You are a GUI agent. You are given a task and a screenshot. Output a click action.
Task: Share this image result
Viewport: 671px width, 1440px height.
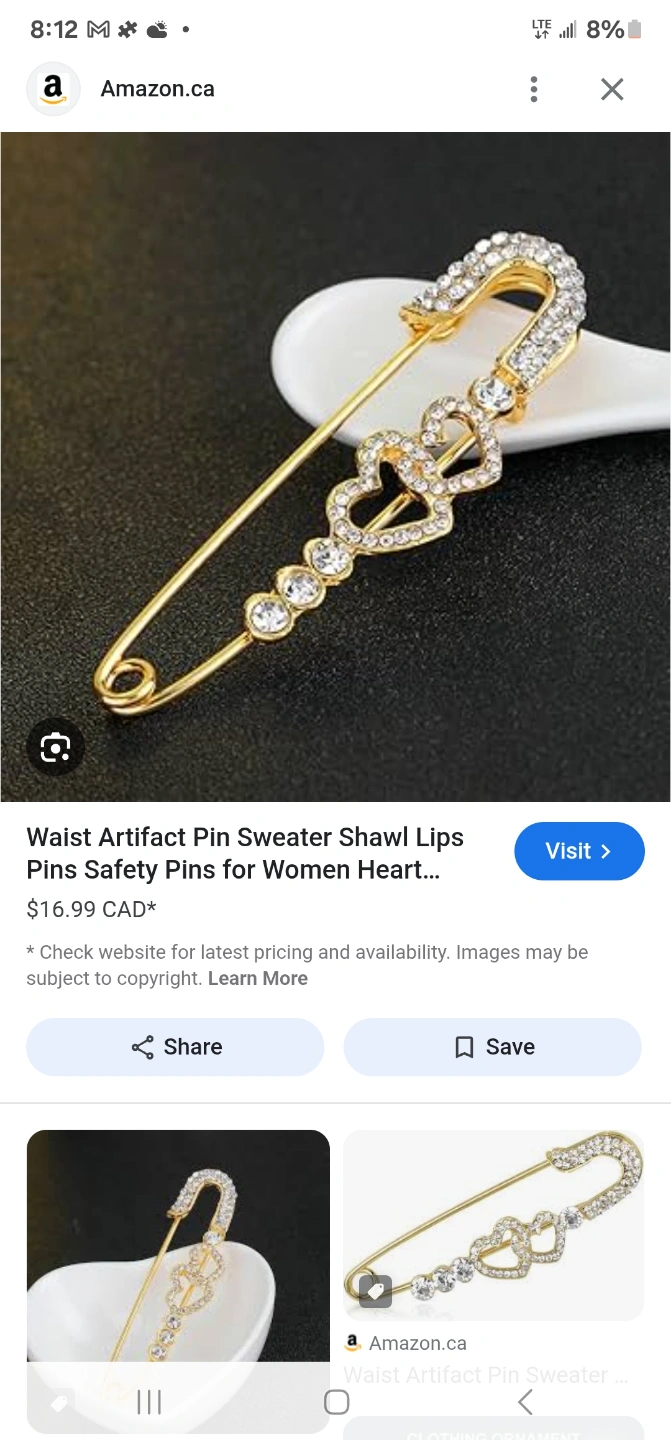coord(175,1047)
